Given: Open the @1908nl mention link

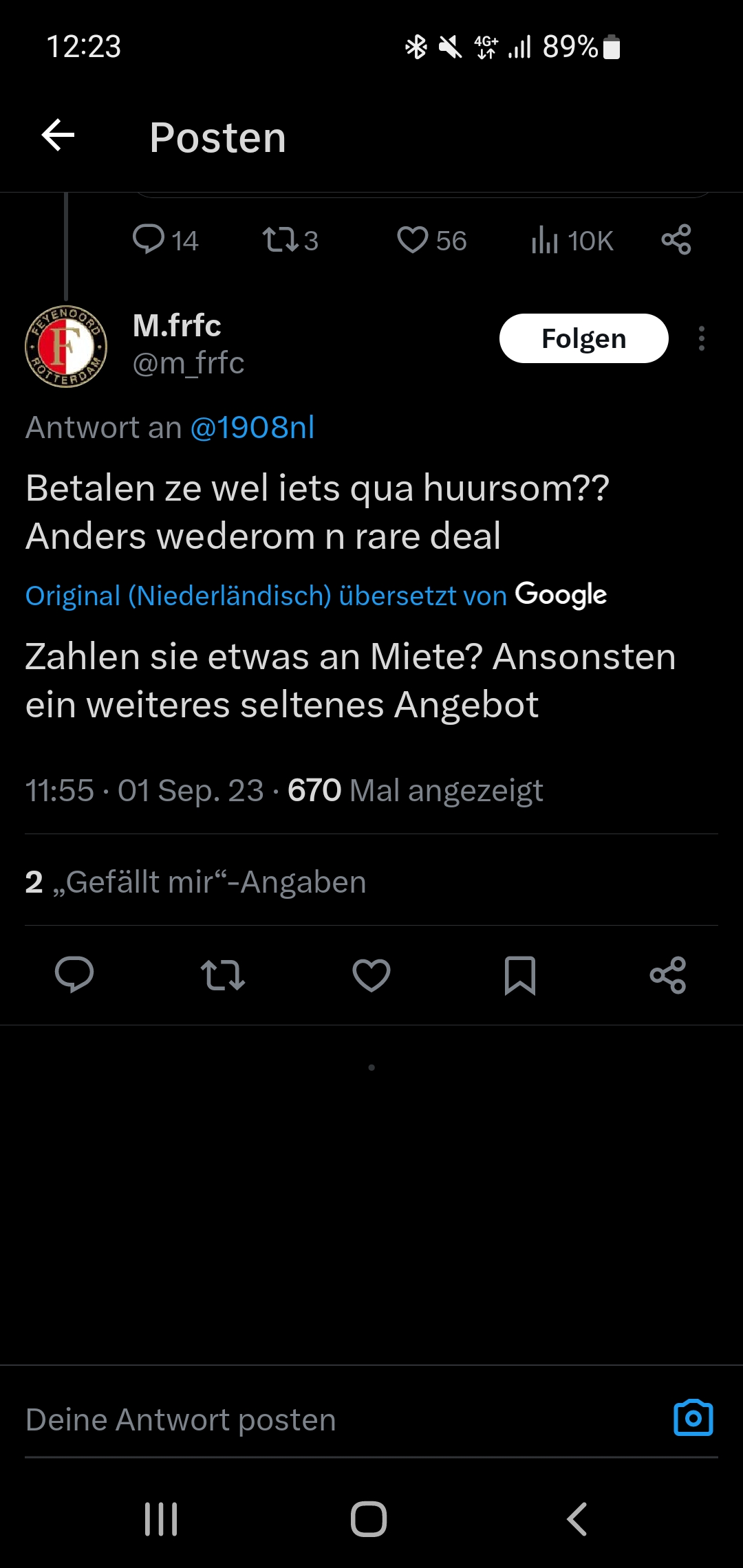Looking at the screenshot, I should [x=252, y=428].
